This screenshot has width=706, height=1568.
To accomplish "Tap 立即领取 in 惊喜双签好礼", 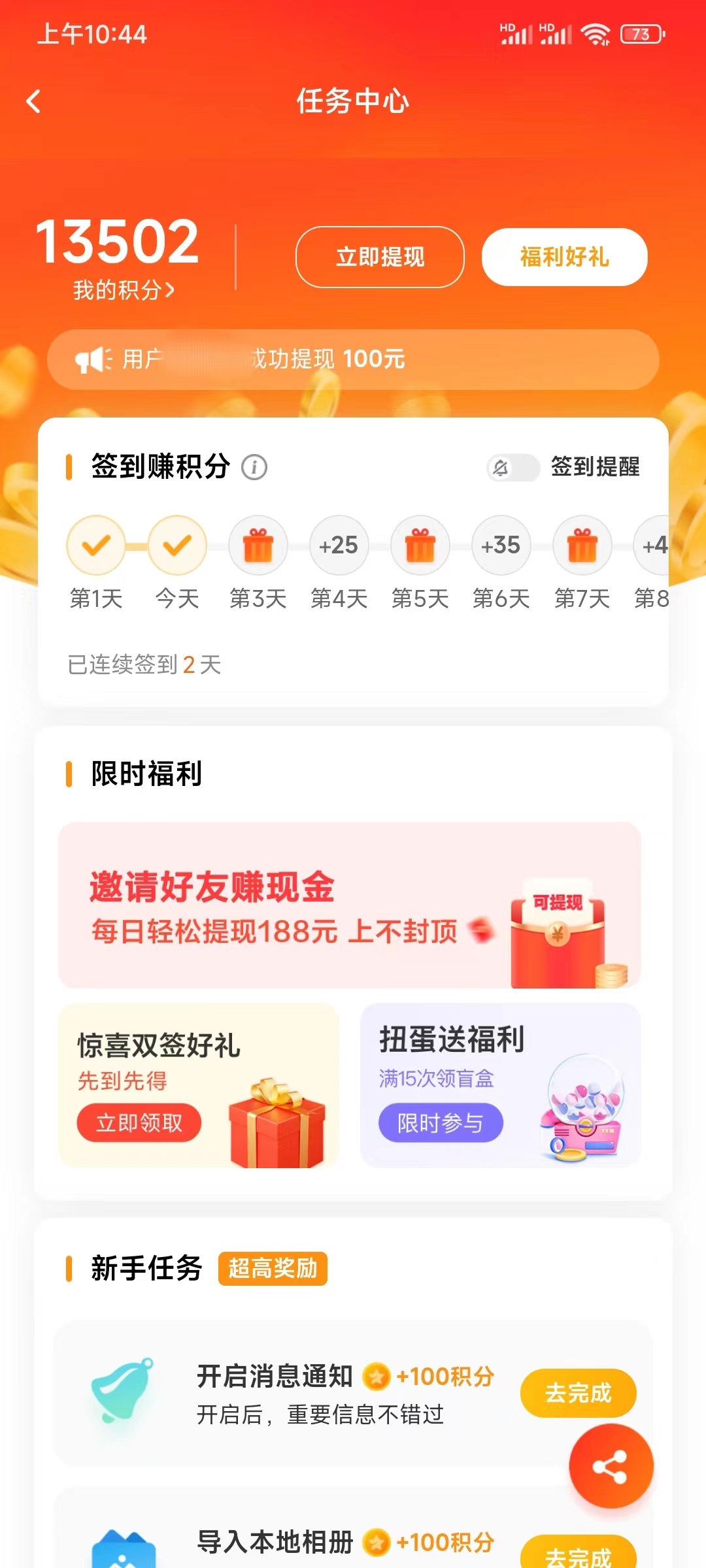I will 138,1123.
